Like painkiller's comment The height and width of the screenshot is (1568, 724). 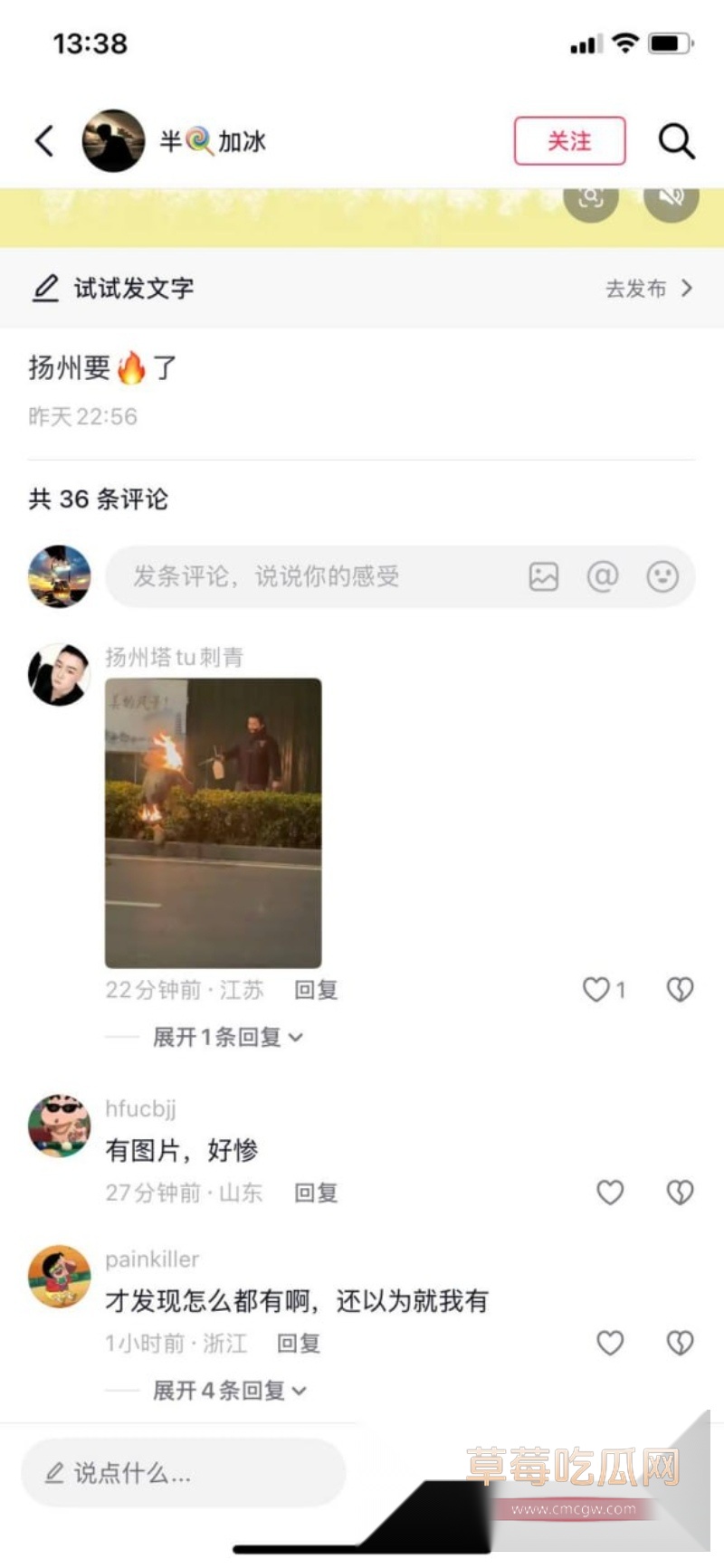coord(609,1344)
